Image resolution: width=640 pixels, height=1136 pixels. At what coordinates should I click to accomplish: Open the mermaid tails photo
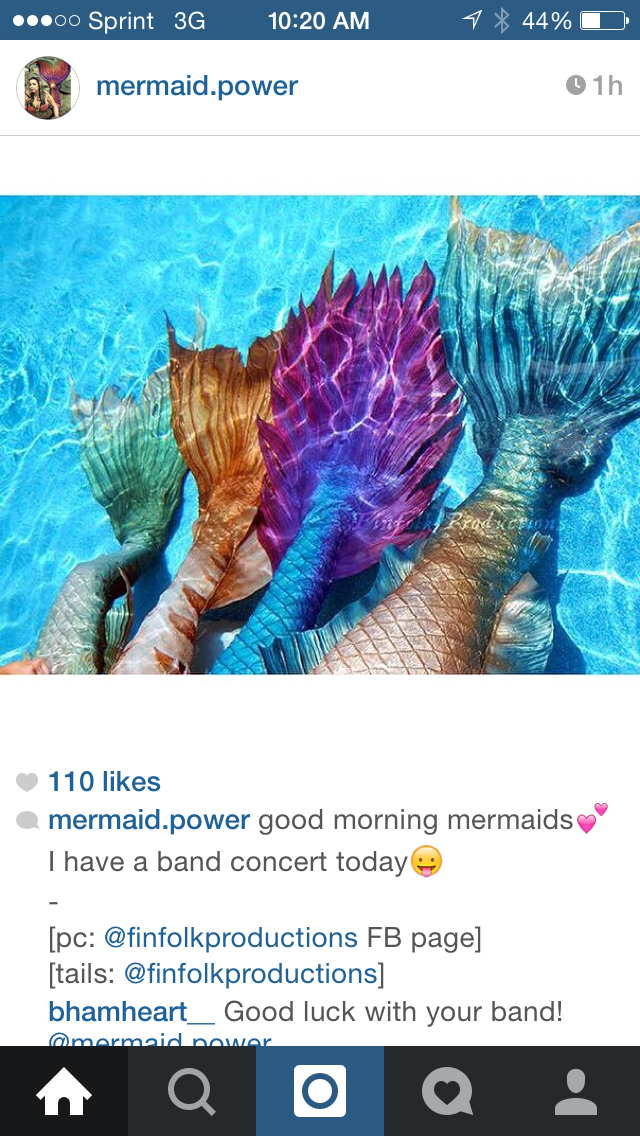320,435
